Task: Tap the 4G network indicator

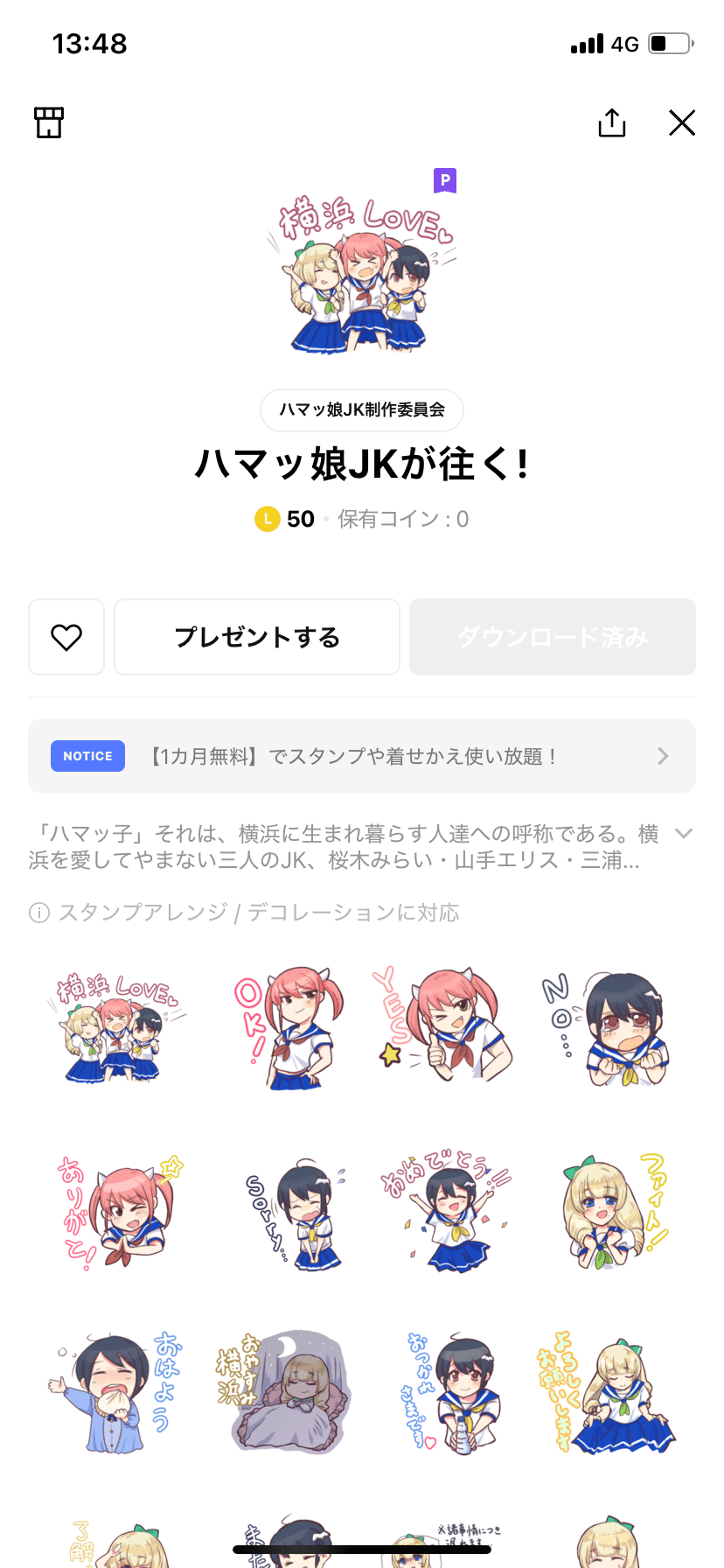Action: click(623, 44)
